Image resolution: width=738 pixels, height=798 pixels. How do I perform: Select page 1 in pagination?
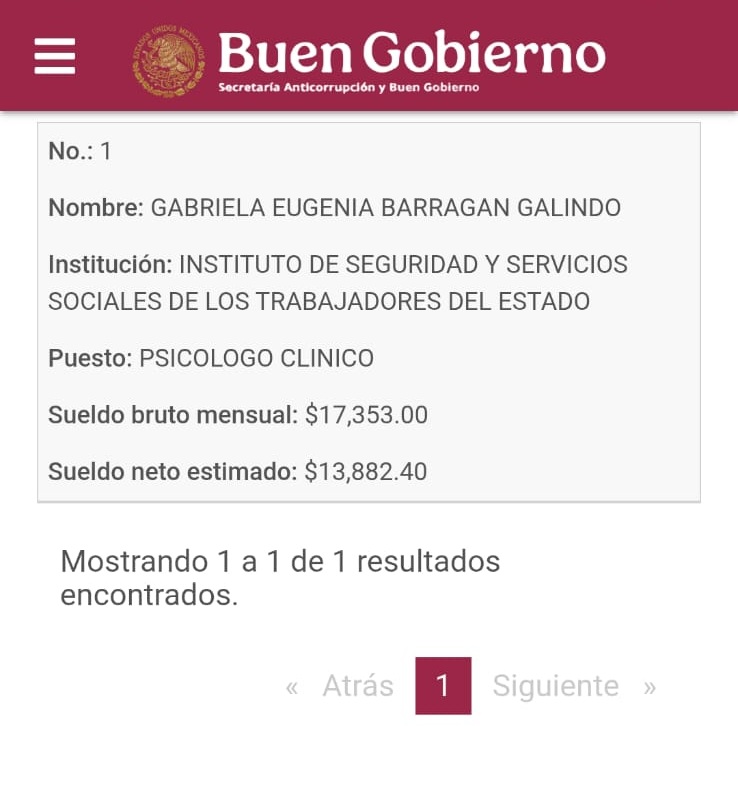443,686
